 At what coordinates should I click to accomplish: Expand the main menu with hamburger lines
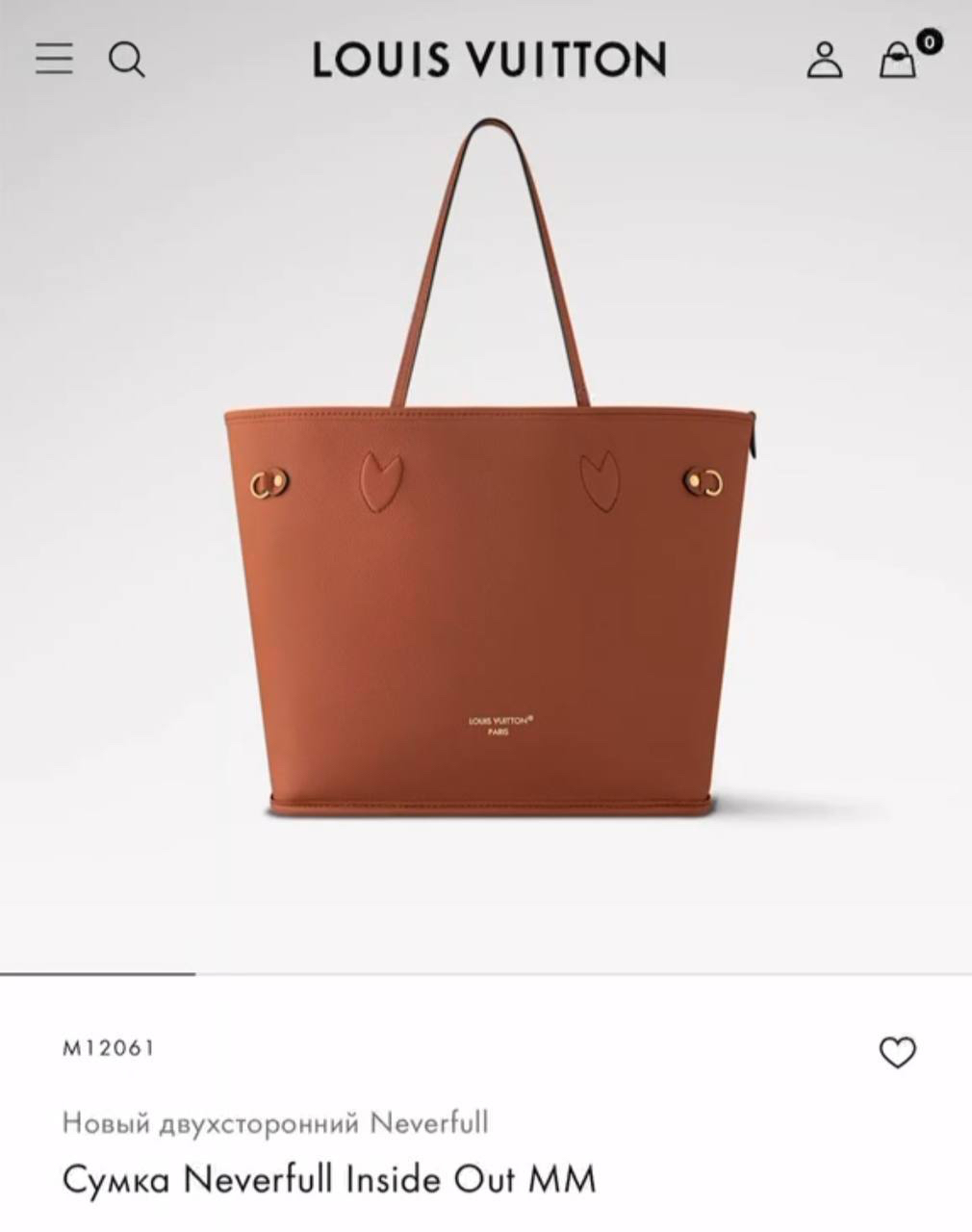(x=56, y=60)
